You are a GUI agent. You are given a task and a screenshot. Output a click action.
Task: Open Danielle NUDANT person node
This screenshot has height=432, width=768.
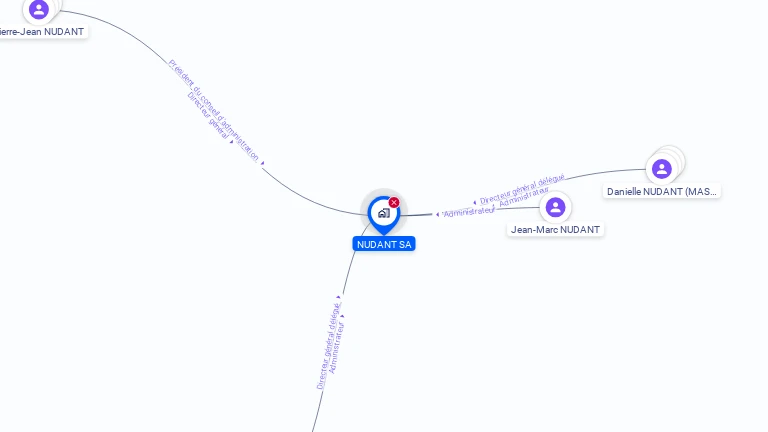[x=661, y=169]
